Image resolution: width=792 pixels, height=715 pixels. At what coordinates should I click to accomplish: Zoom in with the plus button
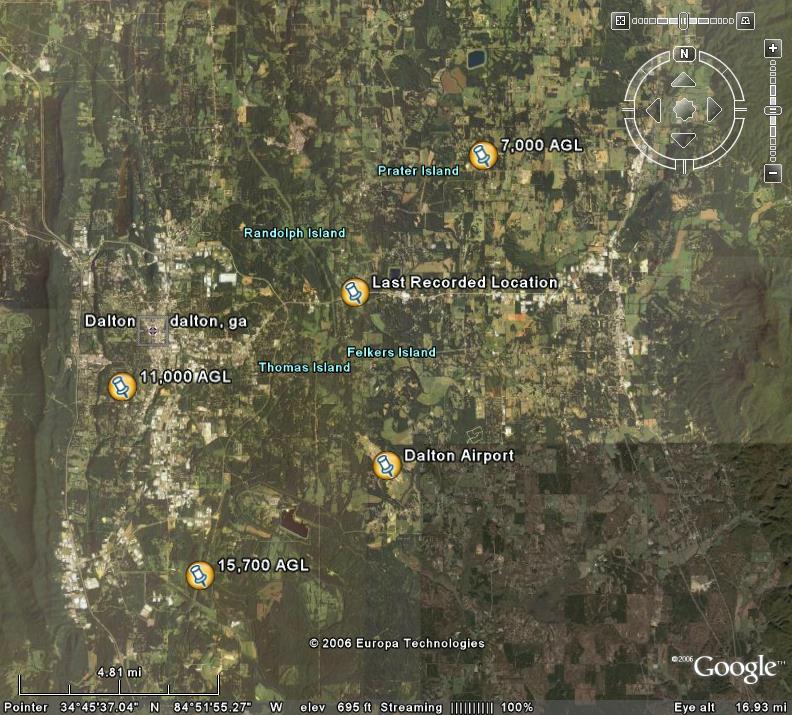pyautogui.click(x=772, y=48)
